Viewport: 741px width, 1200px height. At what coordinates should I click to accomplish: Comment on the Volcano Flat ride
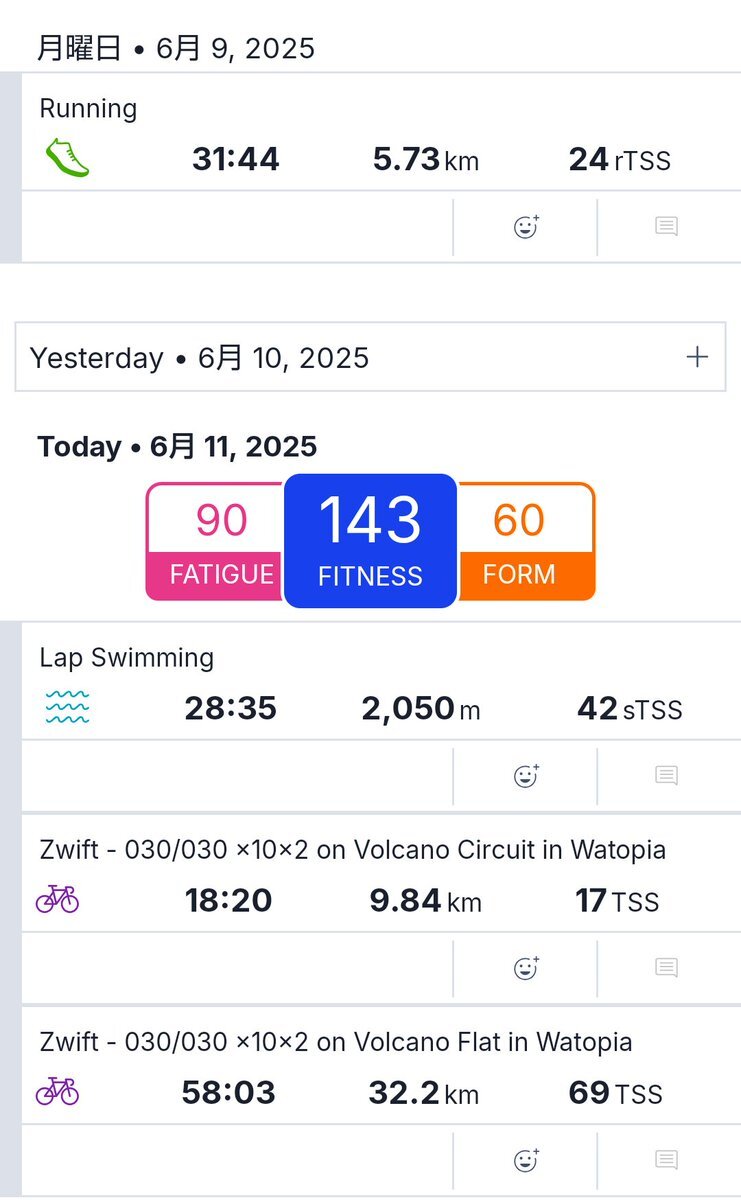point(667,1160)
